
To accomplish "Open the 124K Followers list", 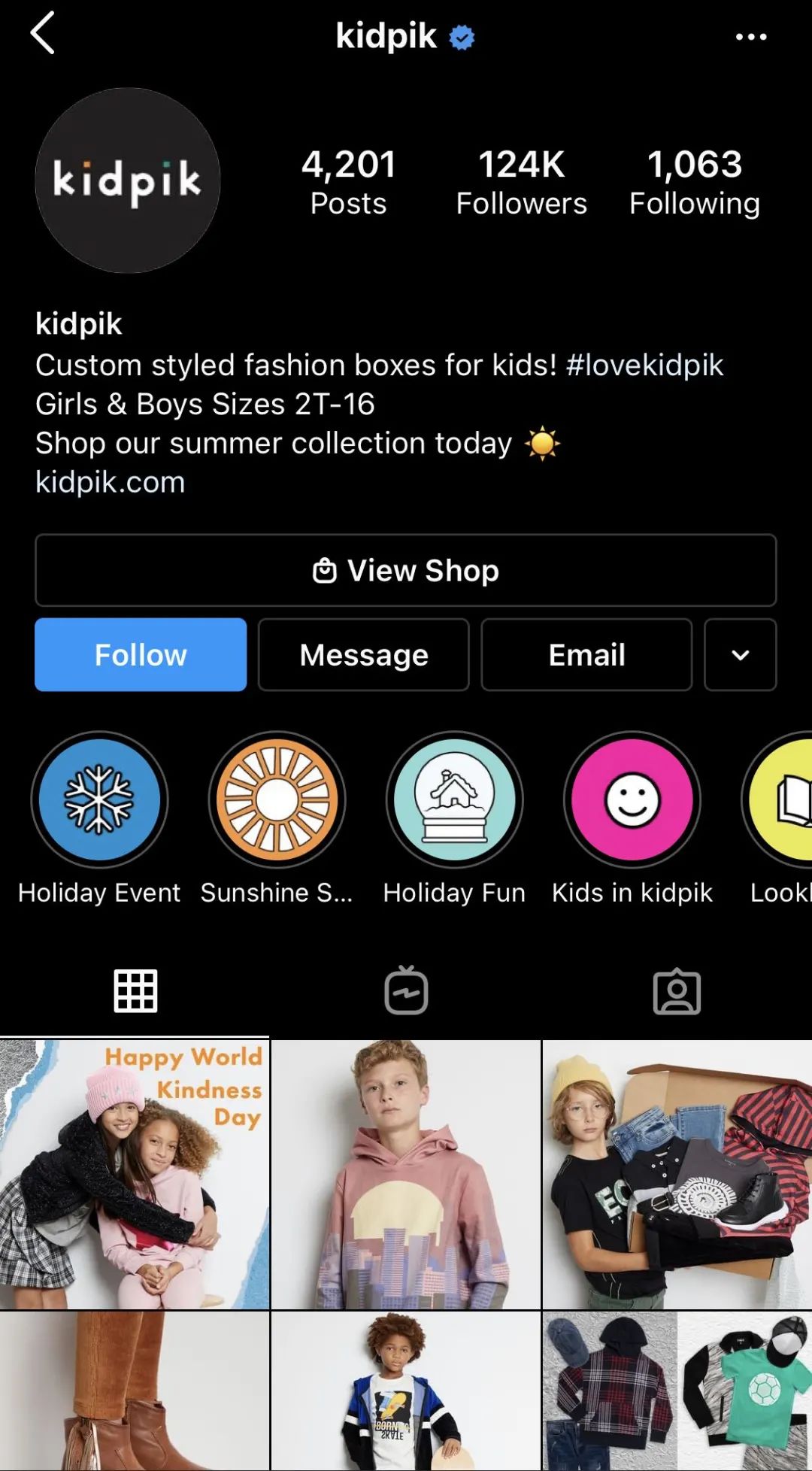I will pyautogui.click(x=521, y=183).
